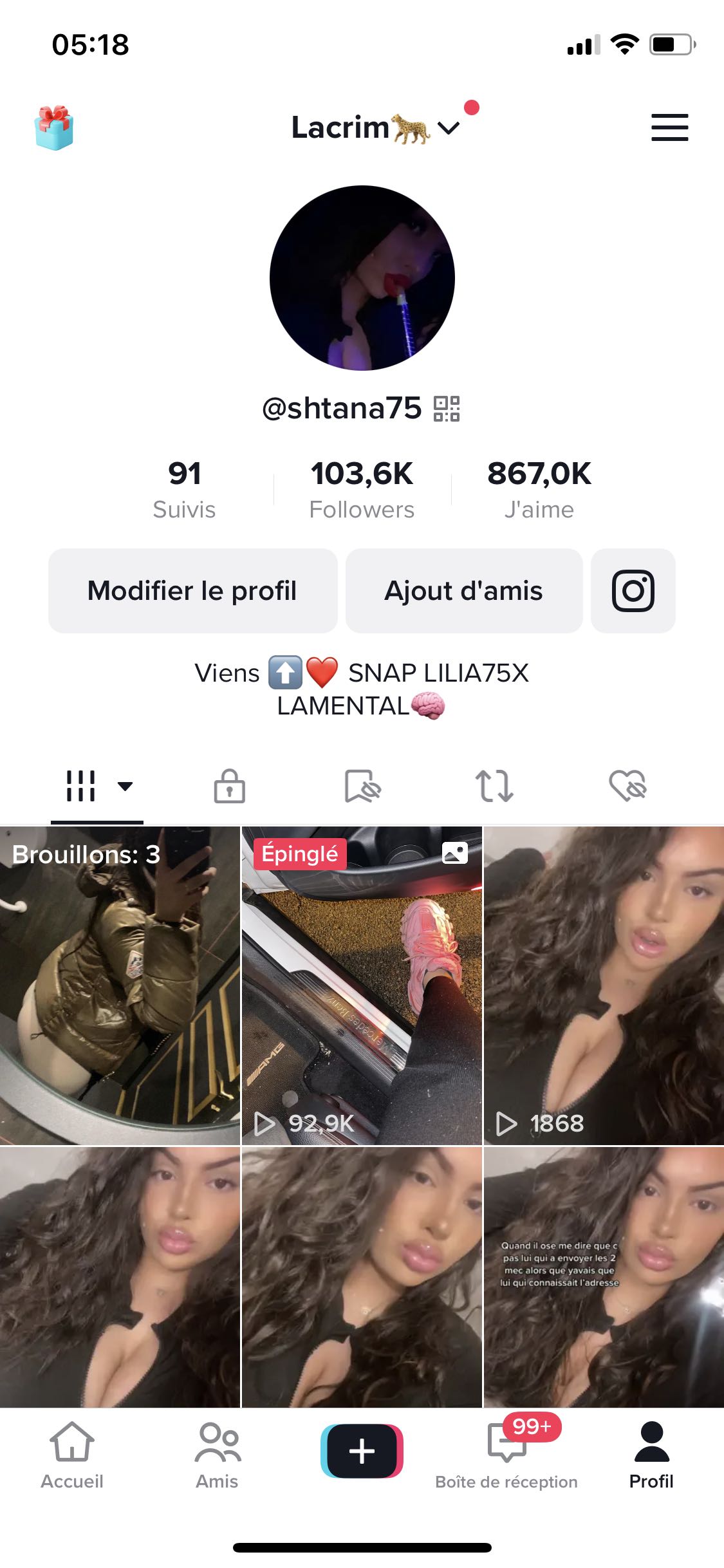
Task: View the 91 Suivis list
Action: point(184,489)
